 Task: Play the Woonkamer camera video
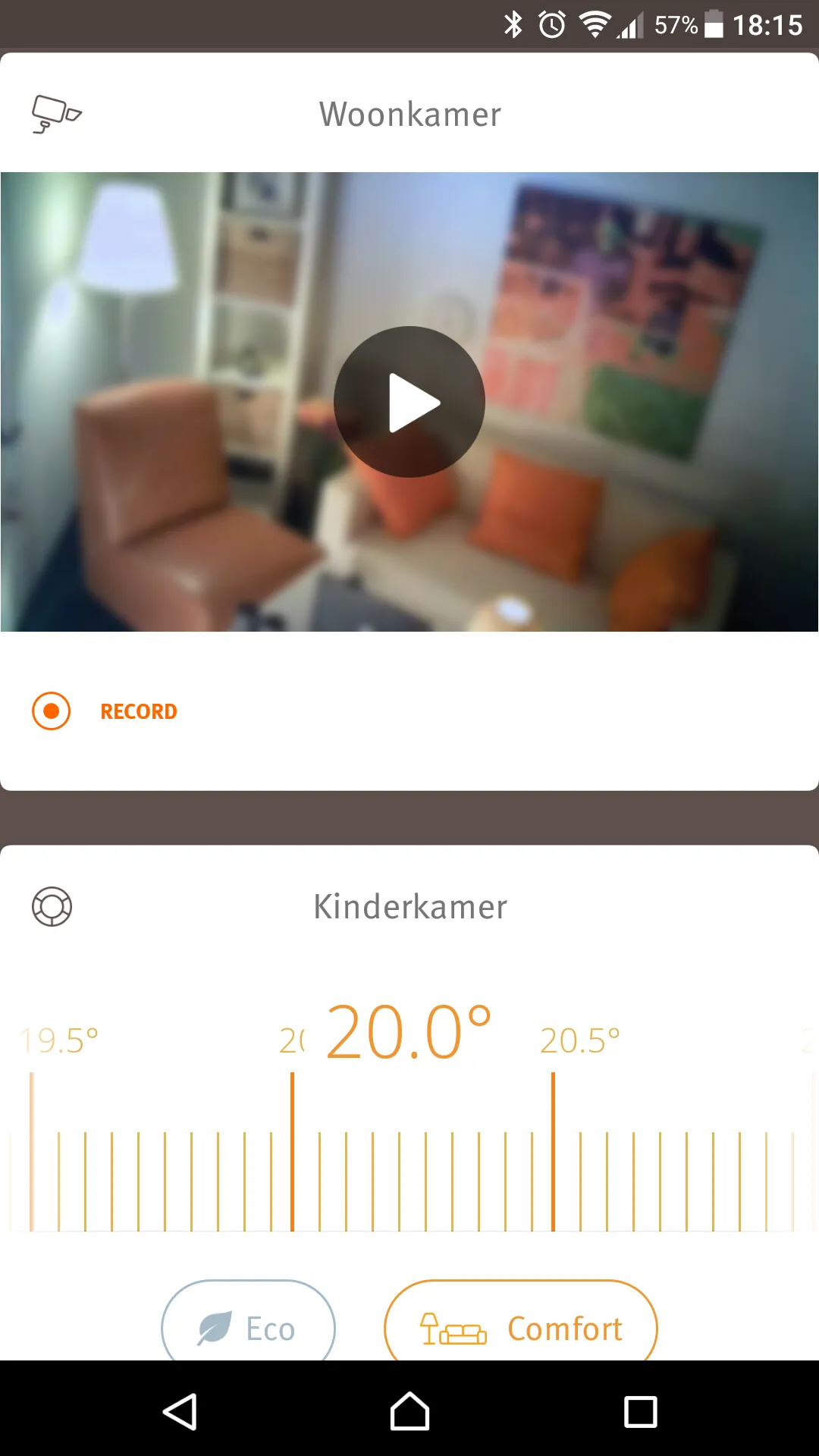tap(409, 402)
